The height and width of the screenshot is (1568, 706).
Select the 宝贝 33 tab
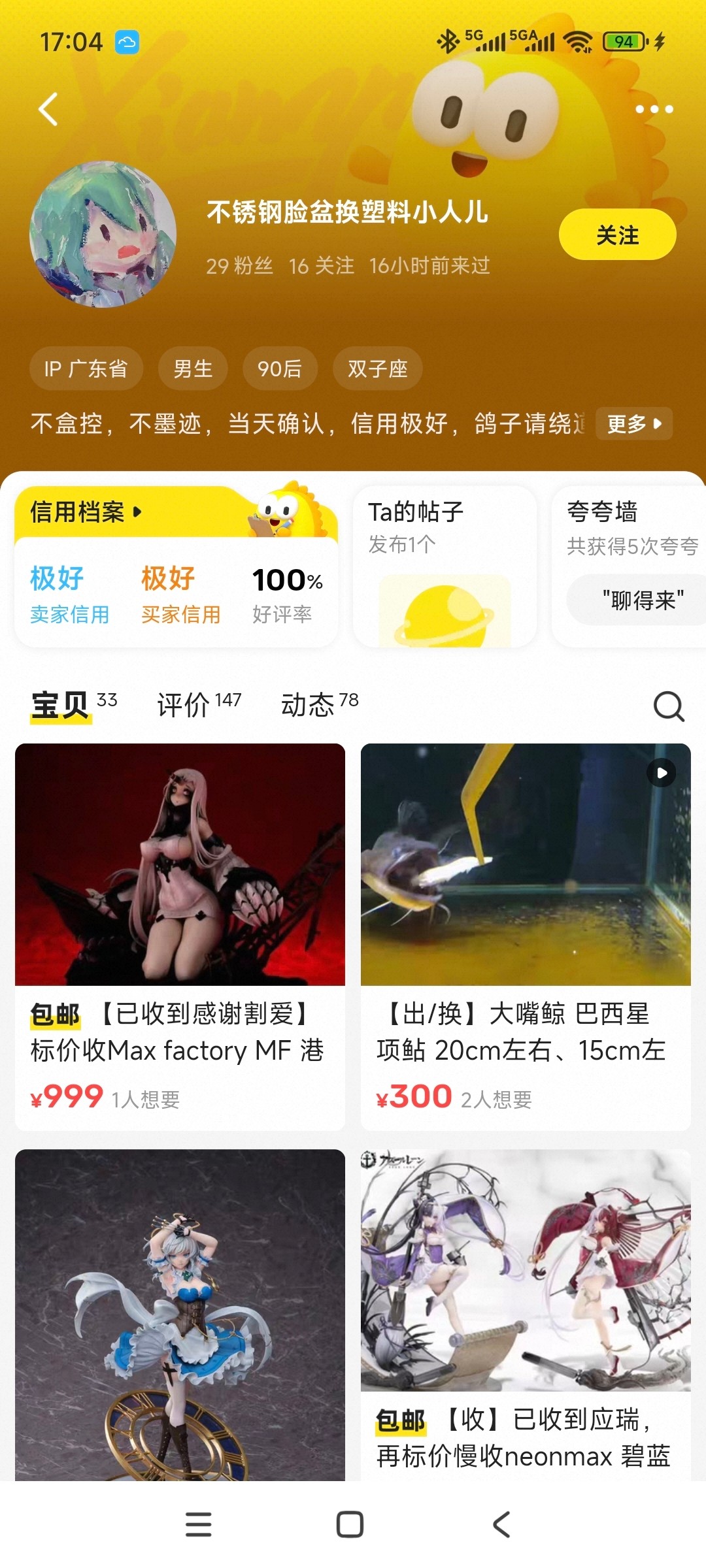point(73,705)
